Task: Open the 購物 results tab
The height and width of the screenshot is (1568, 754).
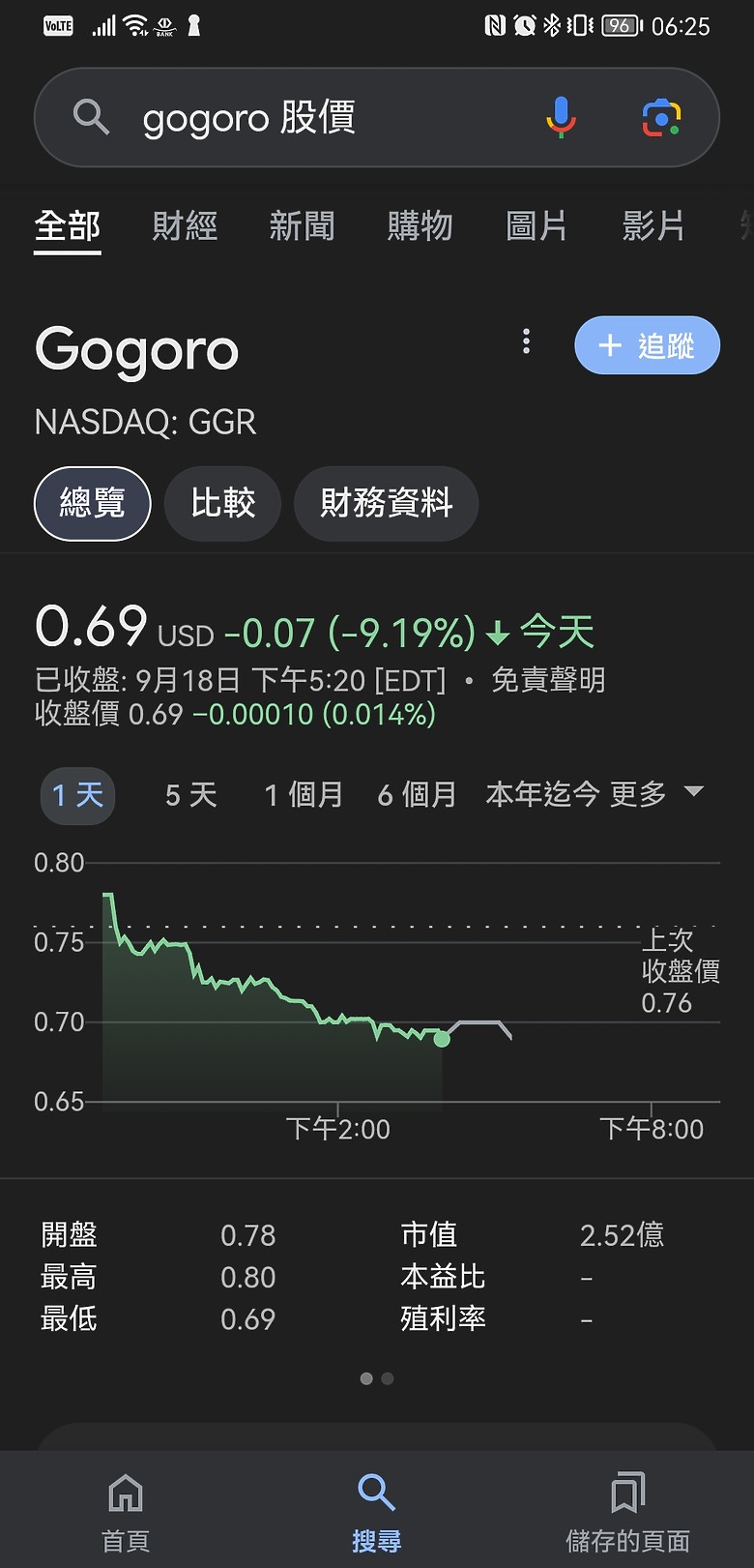Action: pyautogui.click(x=420, y=226)
